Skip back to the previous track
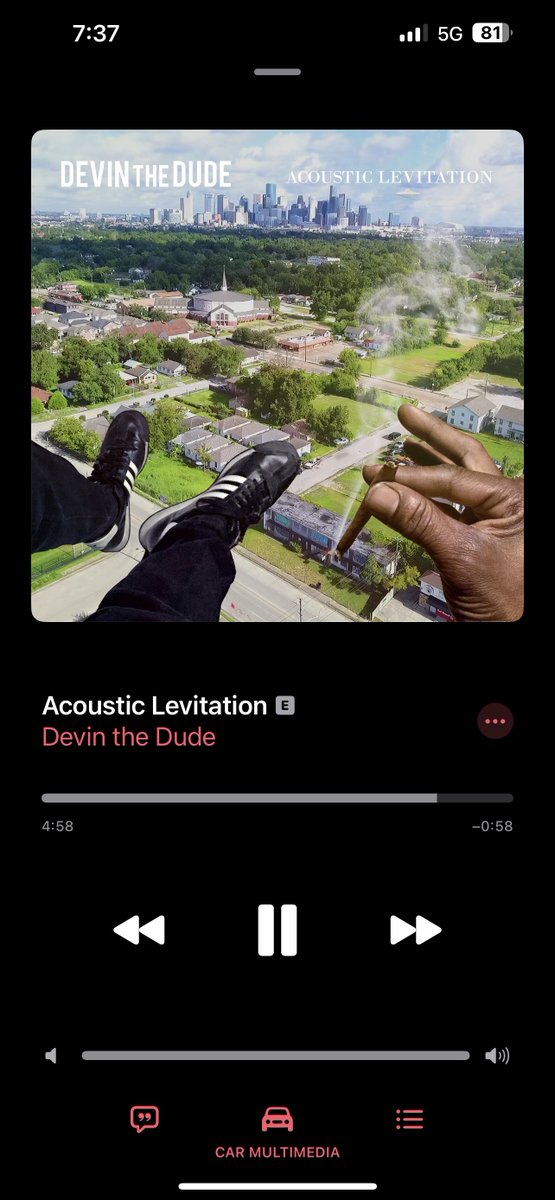This screenshot has width=555, height=1200. coord(139,930)
